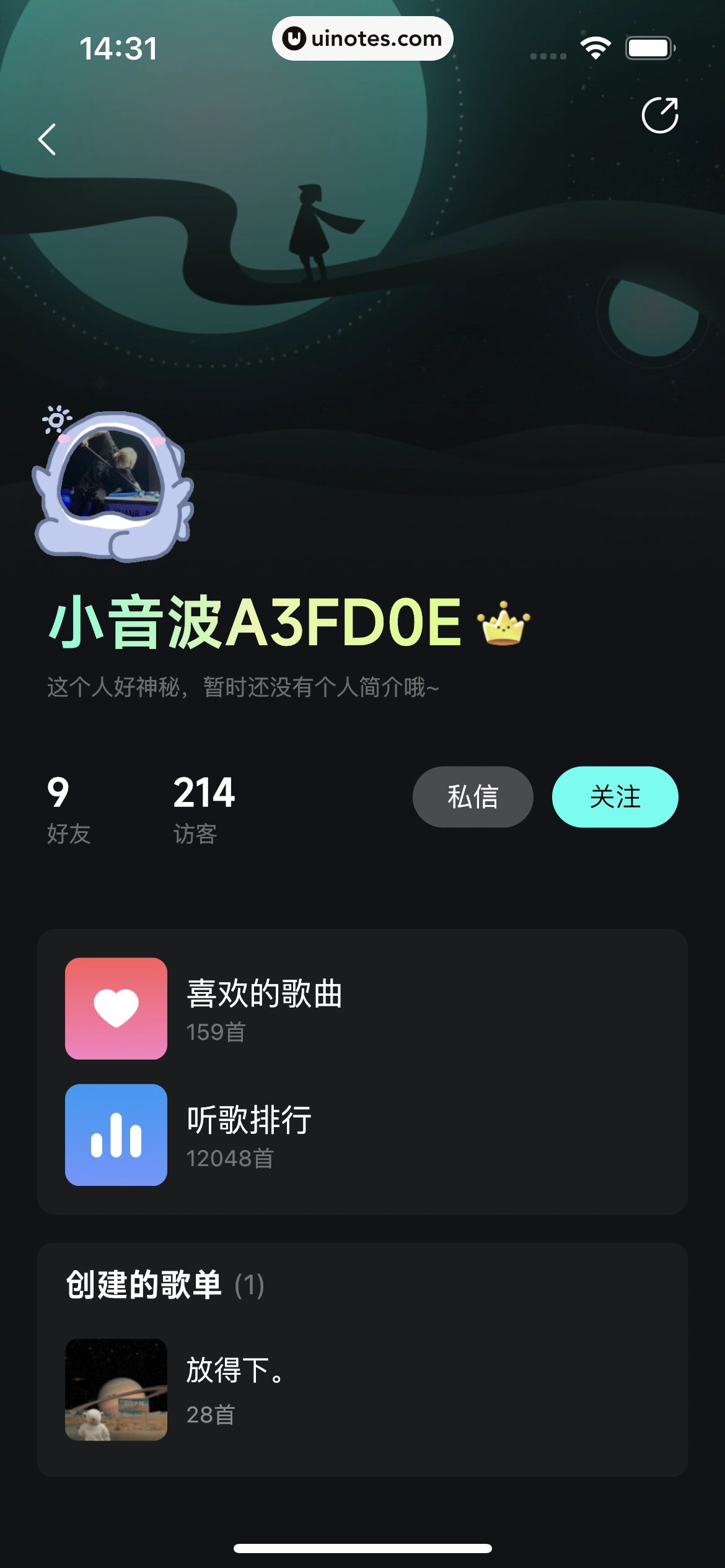This screenshot has height=1568, width=725.
Task: Select the 好友 count entry
Action: click(68, 808)
